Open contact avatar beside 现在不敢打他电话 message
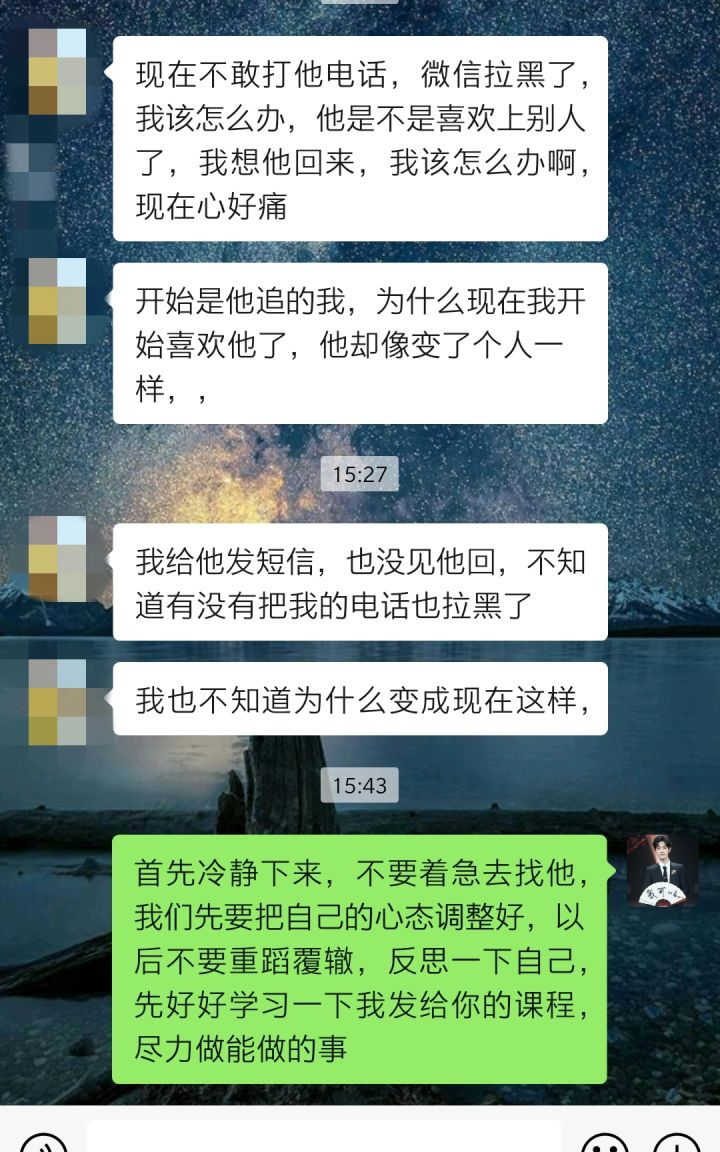Screen dimensions: 720x1152 coord(57,72)
